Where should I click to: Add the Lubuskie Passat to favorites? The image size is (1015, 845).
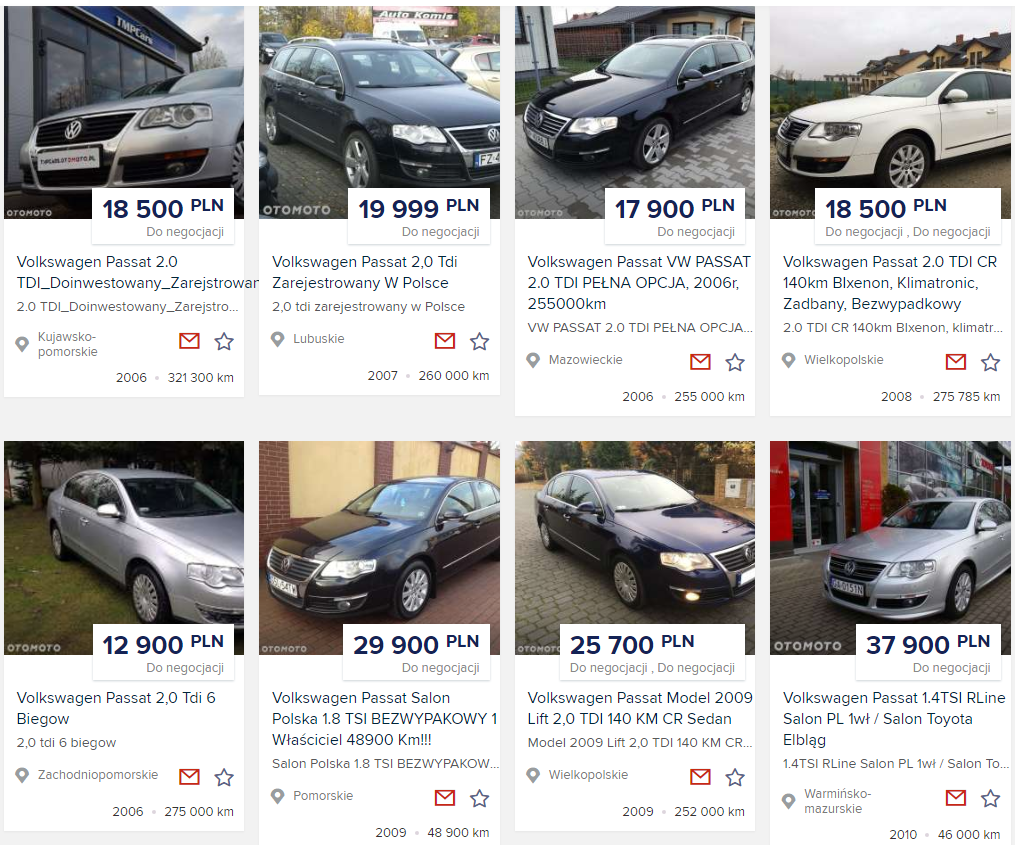480,341
